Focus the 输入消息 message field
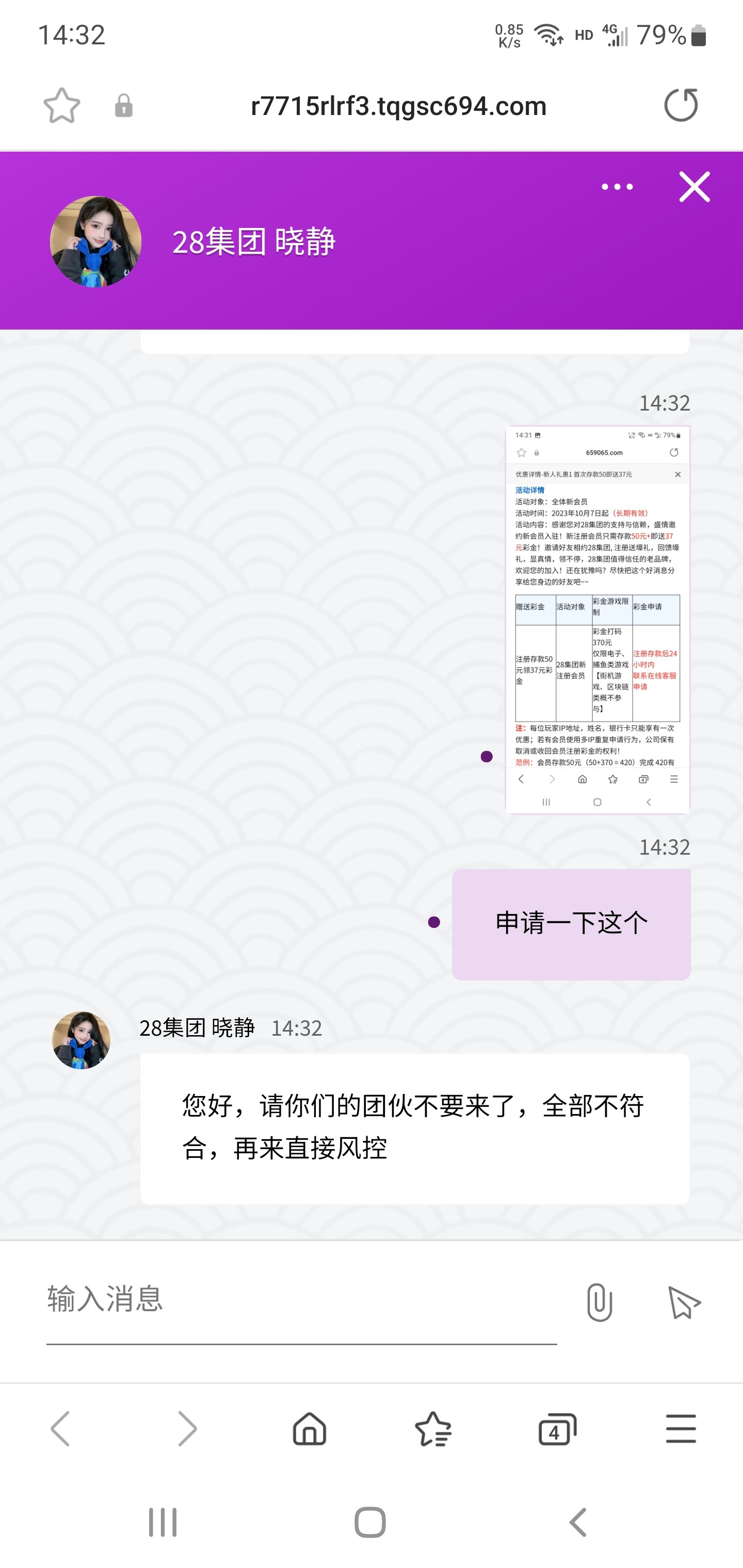This screenshot has height=1568, width=743. click(x=301, y=1300)
